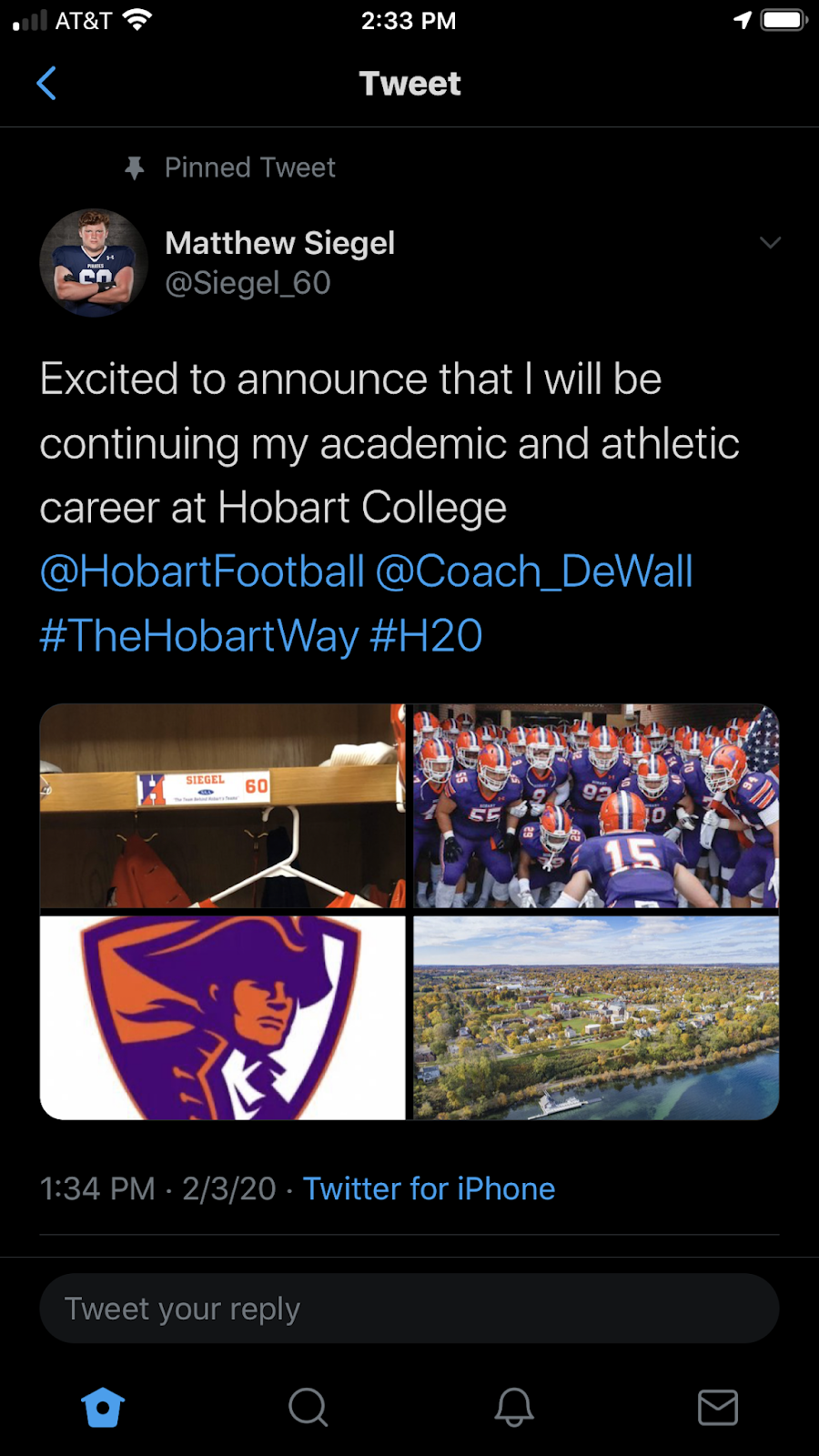Open the #H20 hashtag
The image size is (819, 1456).
click(x=426, y=635)
